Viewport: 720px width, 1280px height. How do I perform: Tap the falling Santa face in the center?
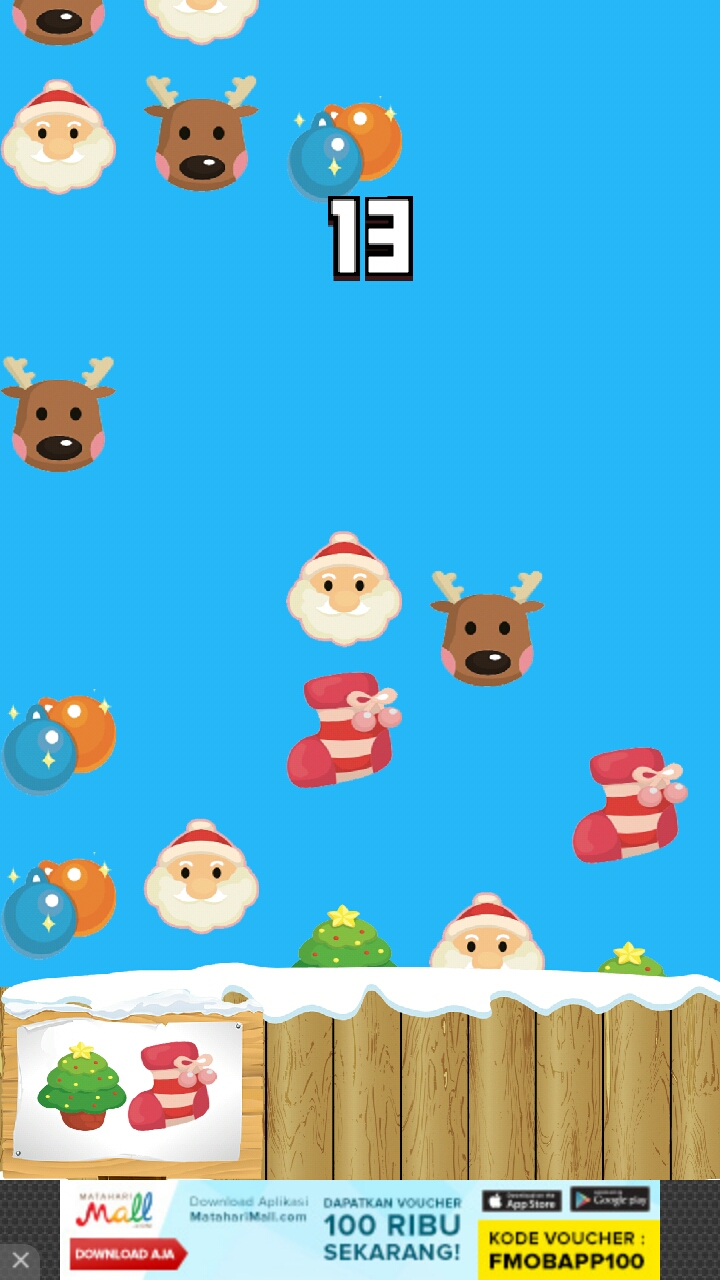click(x=344, y=590)
